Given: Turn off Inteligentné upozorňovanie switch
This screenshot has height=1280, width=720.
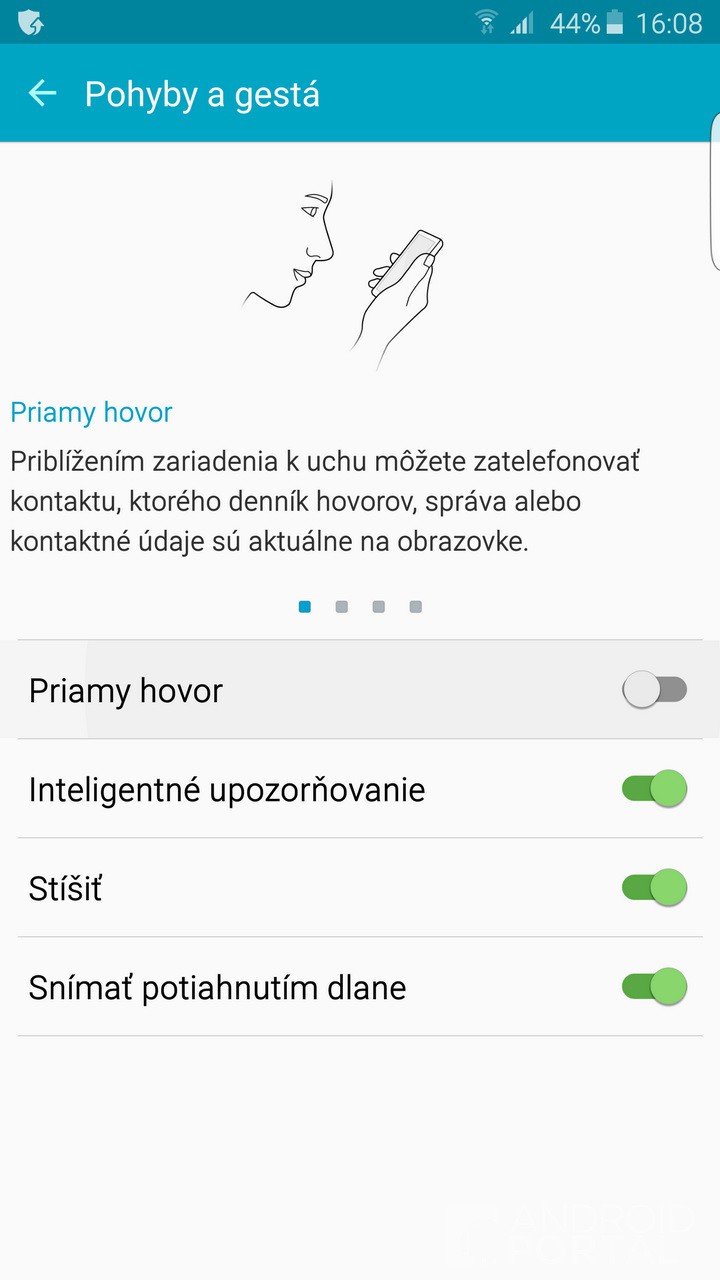Looking at the screenshot, I should coord(654,789).
